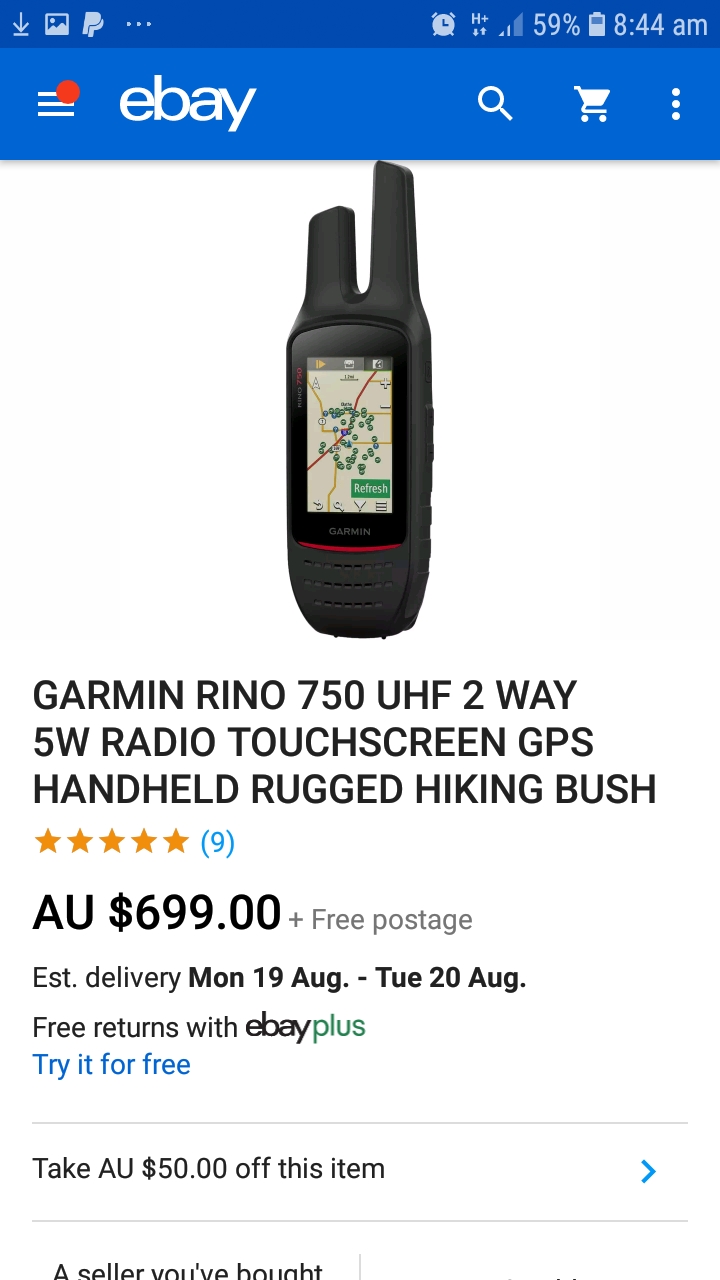Screen dimensions: 720x1280
Task: Tap the red notification badge on the menu
Action: (x=66, y=88)
